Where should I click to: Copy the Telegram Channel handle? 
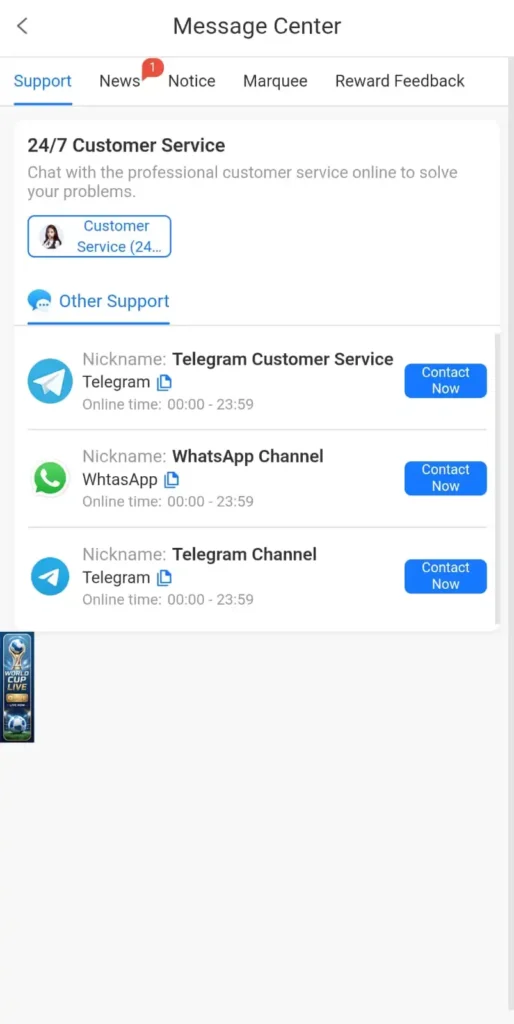pyautogui.click(x=165, y=578)
